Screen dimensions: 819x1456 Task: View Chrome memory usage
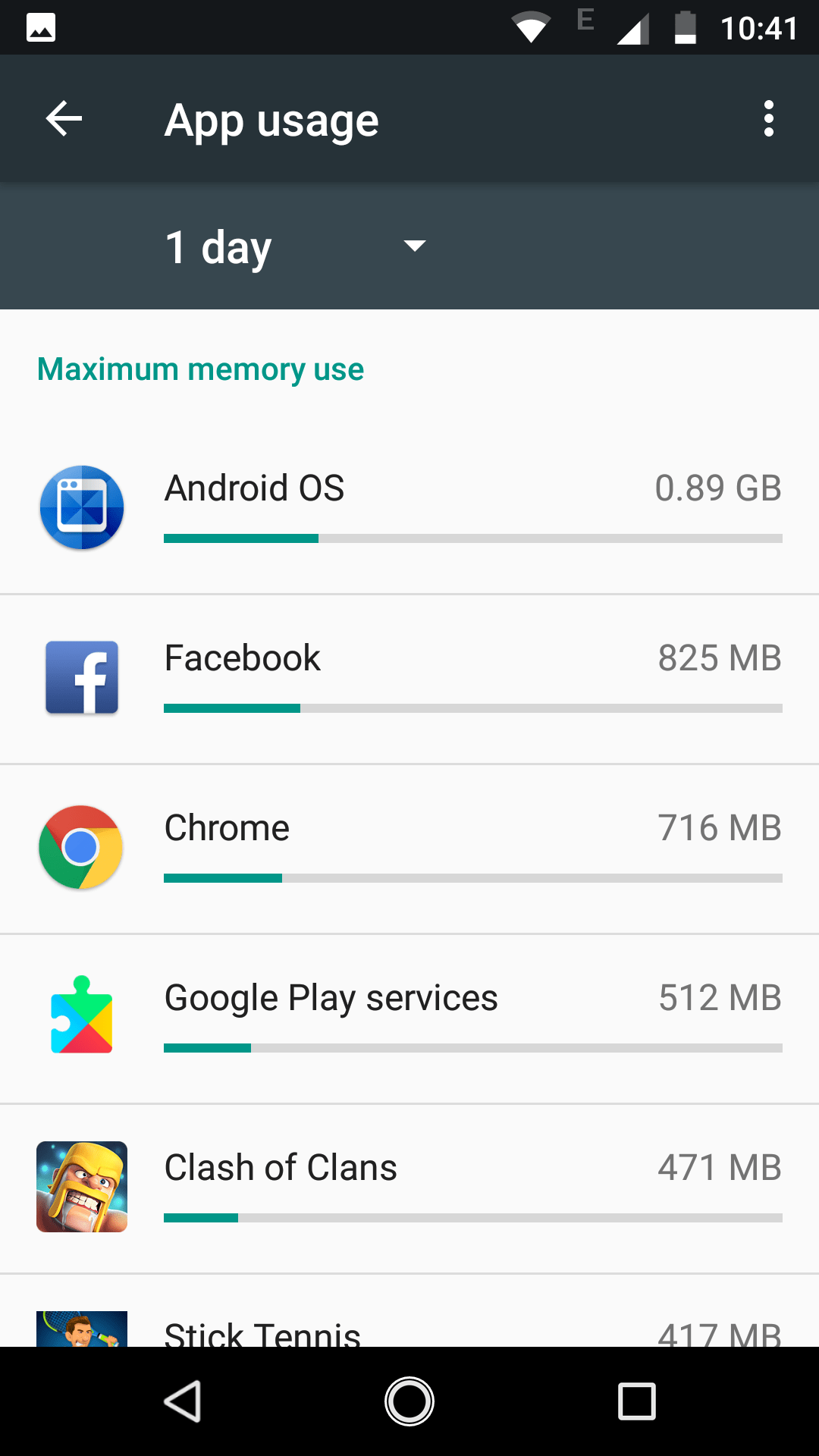pos(409,849)
